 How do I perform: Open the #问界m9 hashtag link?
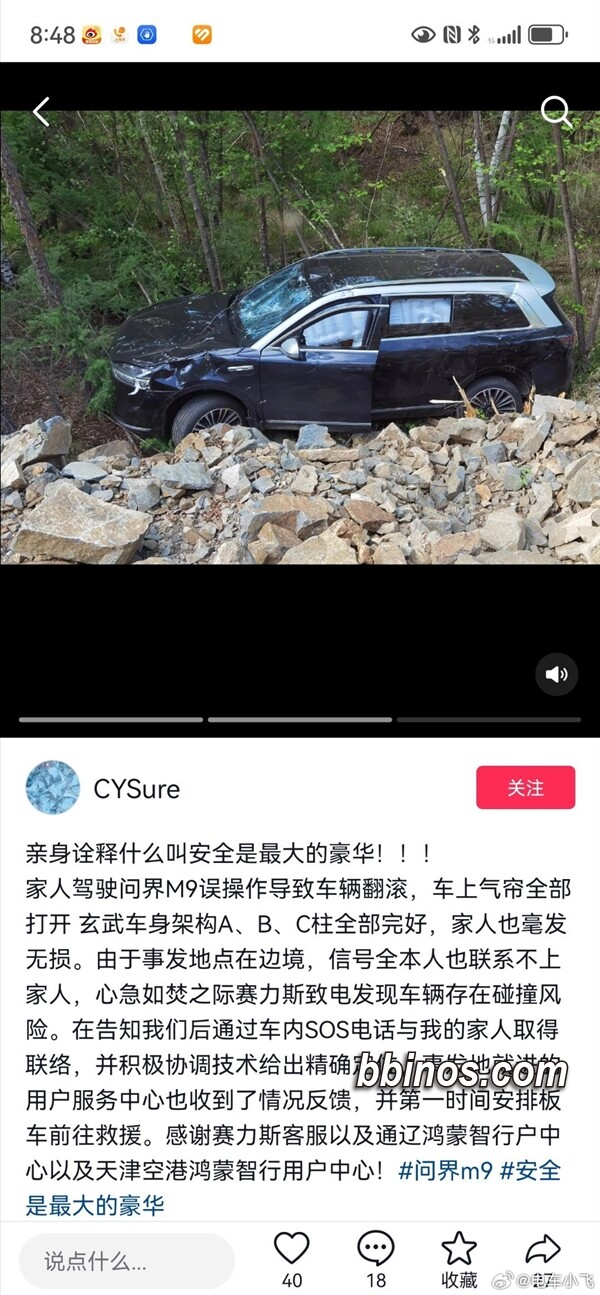coord(445,1169)
